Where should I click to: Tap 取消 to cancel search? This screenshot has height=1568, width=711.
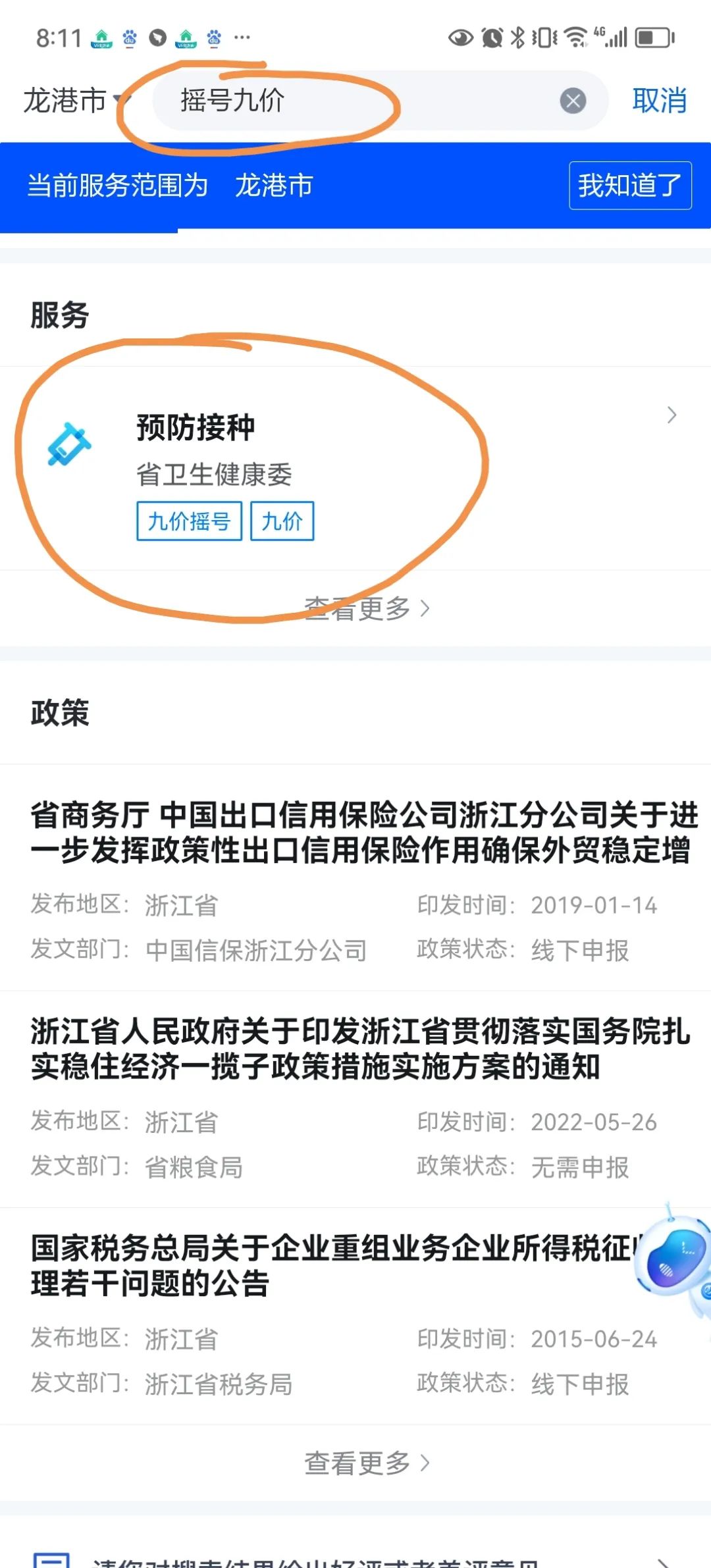[659, 101]
